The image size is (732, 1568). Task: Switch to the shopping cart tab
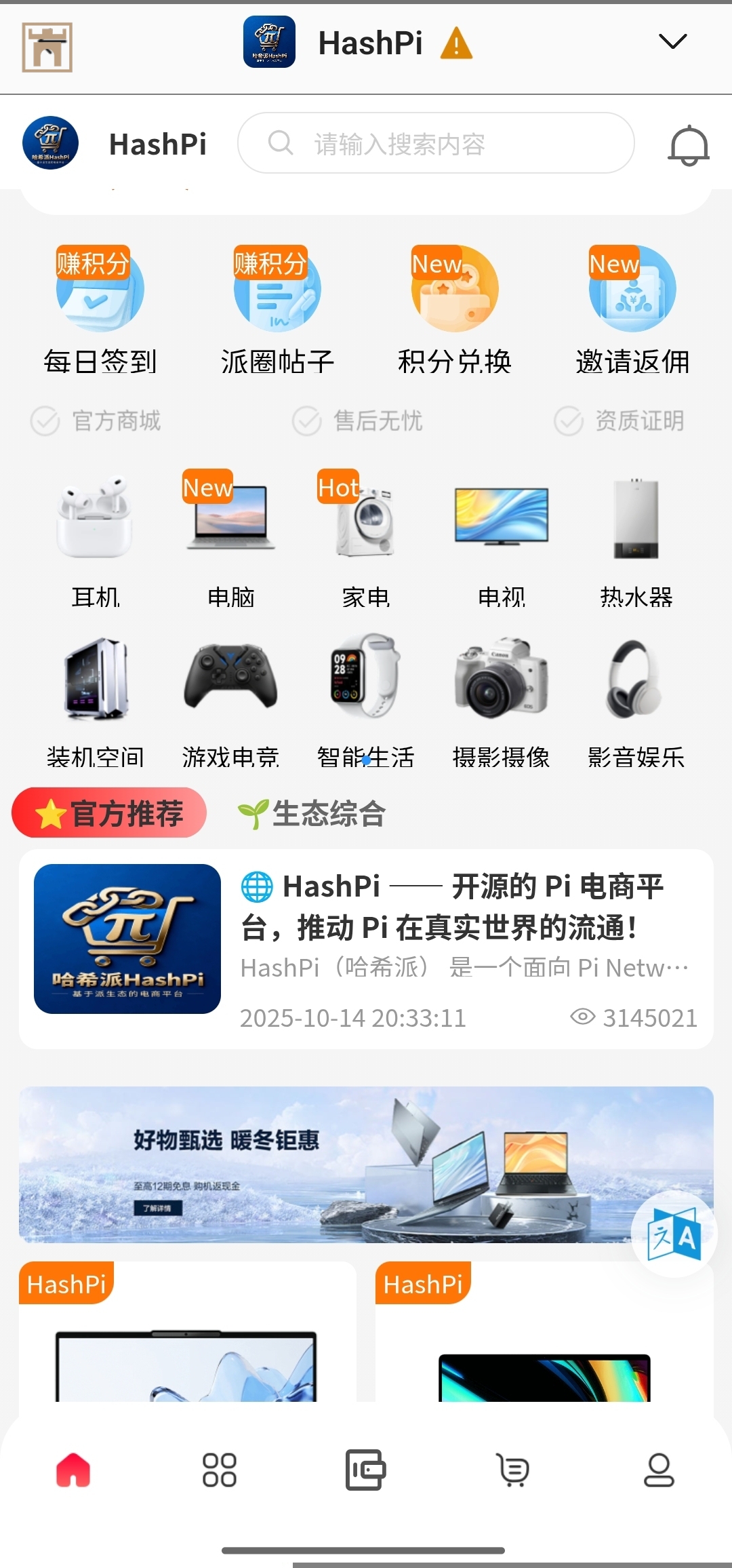point(513,1470)
